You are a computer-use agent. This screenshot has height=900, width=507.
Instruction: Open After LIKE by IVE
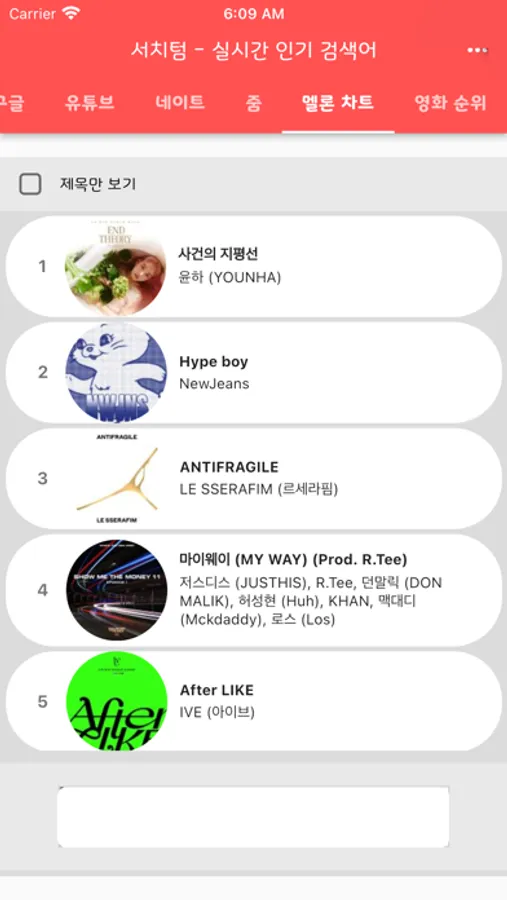(254, 701)
